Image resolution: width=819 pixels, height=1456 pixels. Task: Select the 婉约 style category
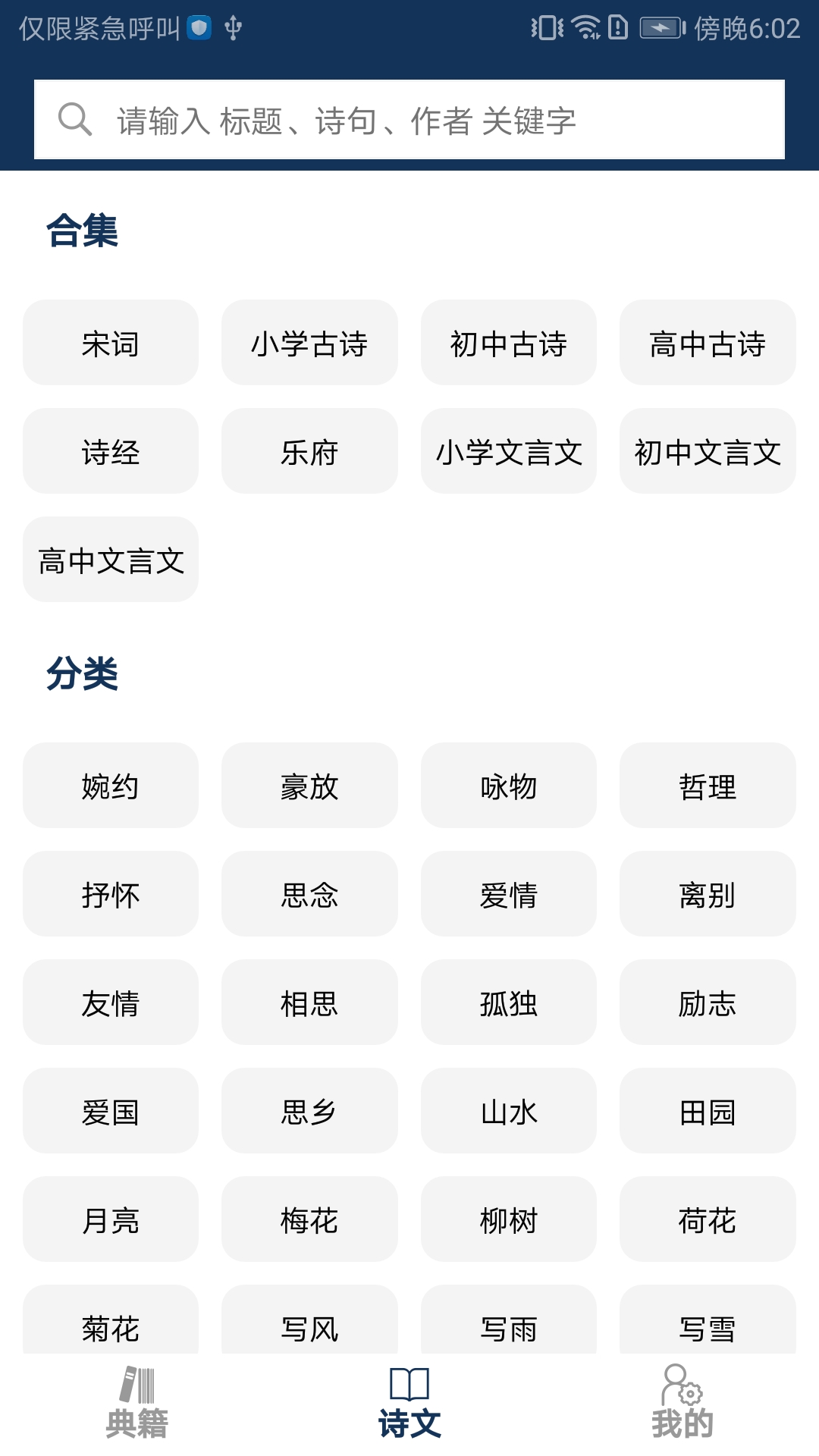click(x=110, y=786)
